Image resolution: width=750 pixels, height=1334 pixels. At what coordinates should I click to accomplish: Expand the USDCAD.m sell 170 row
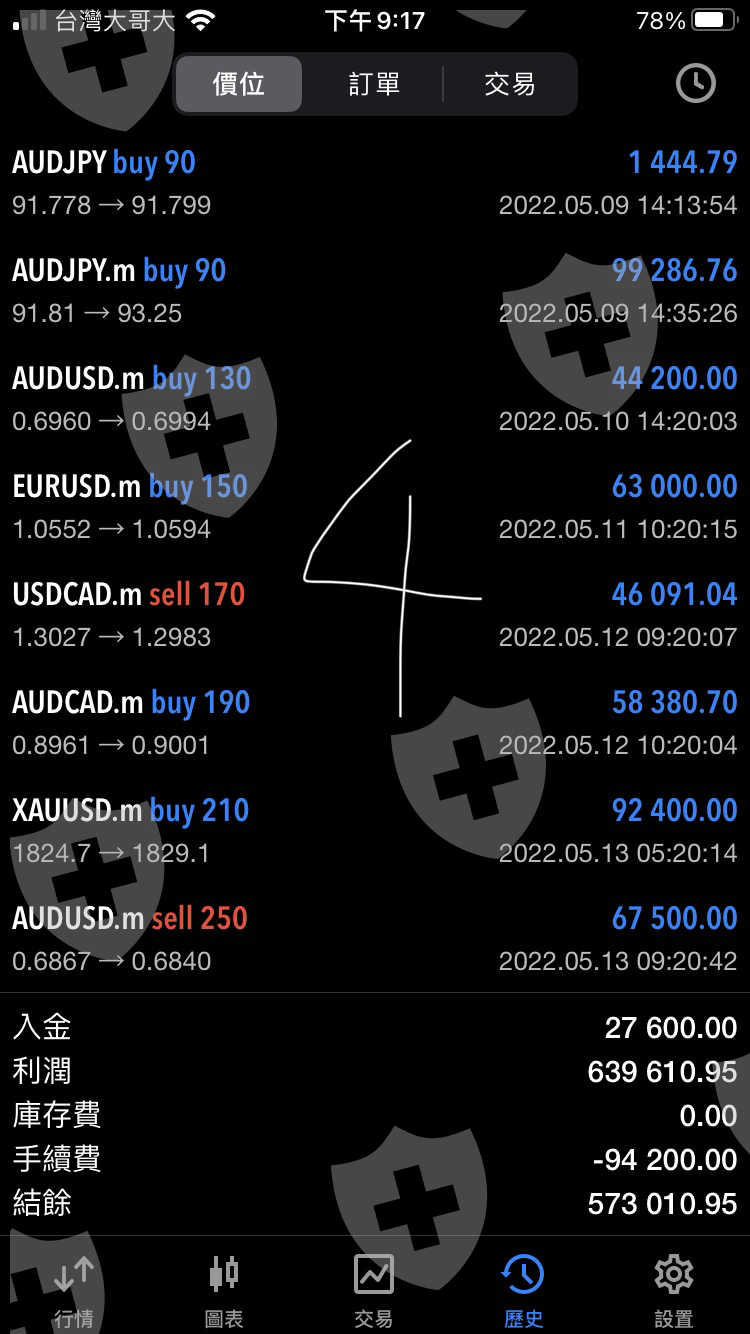(374, 615)
